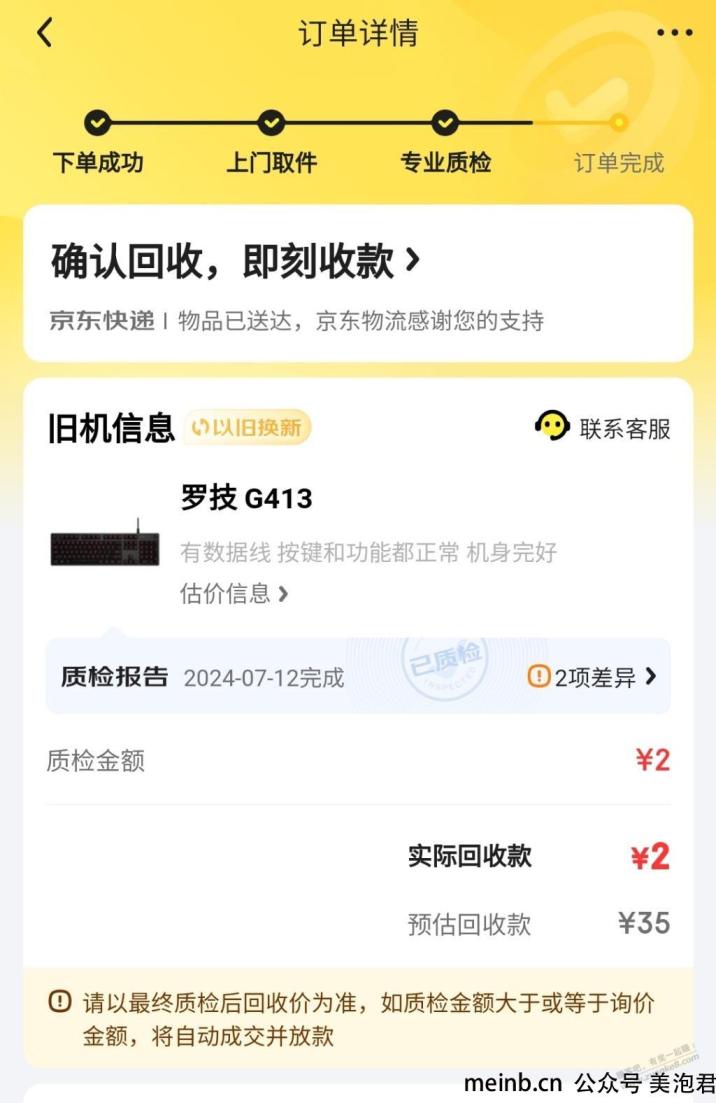Image resolution: width=716 pixels, height=1103 pixels.
Task: Open the 质检报告 inspection report row
Action: tap(202, 677)
